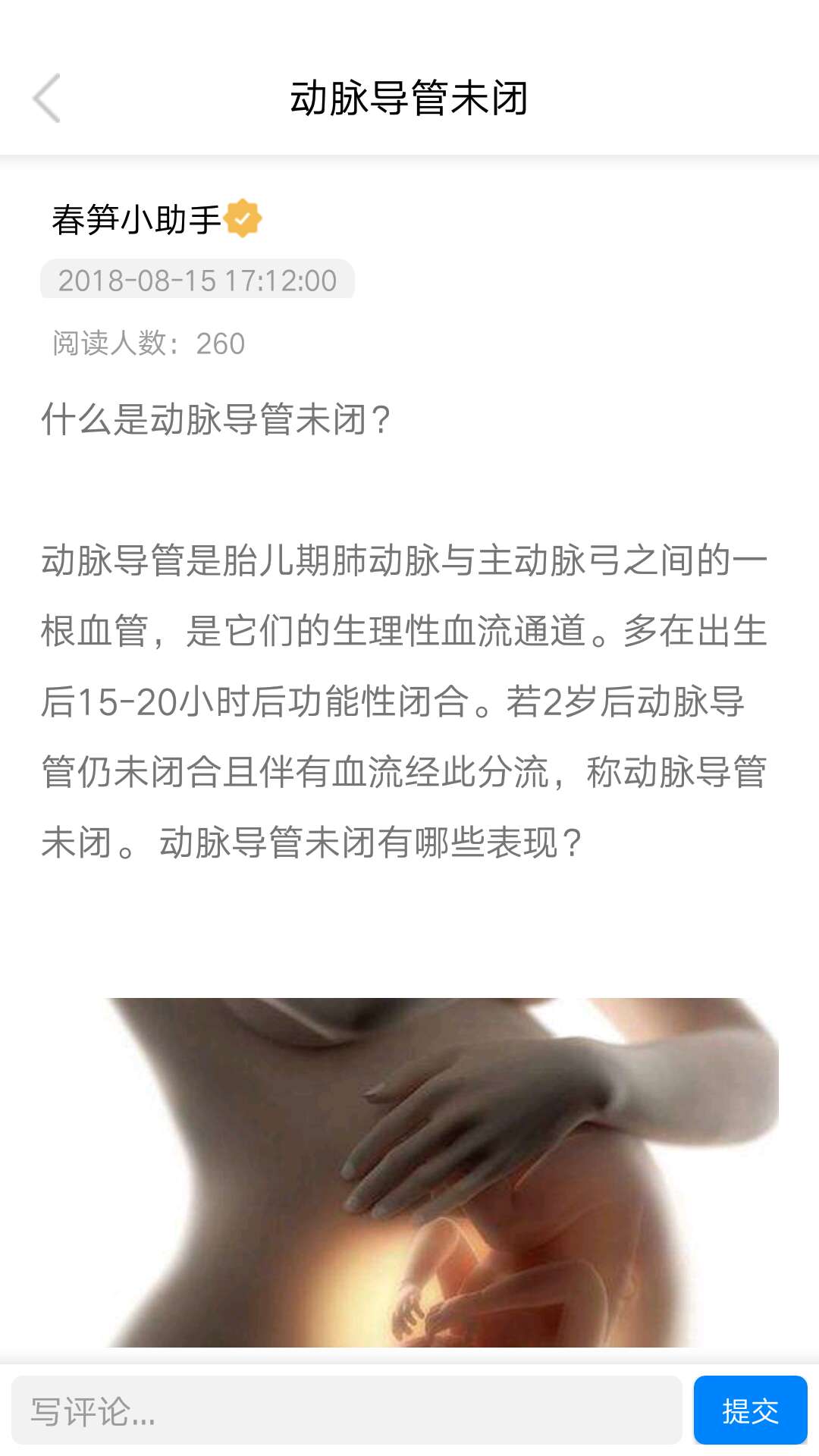Viewport: 819px width, 1456px height.
Task: Submit the comment with 提交
Action: coord(750,1411)
